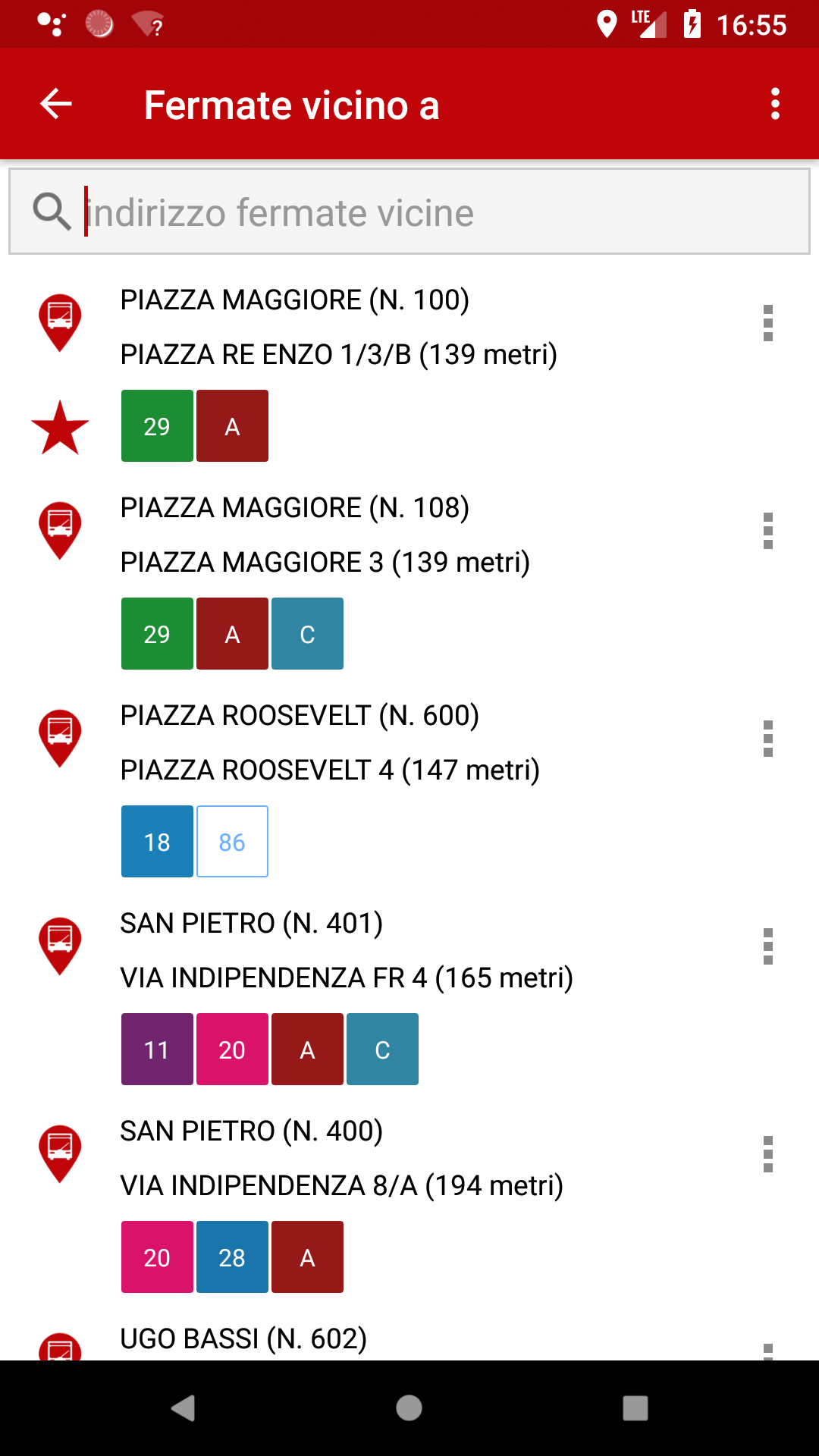This screenshot has width=819, height=1456.
Task: Select line 28 at San Pietro (N. 400)
Action: click(x=232, y=1257)
